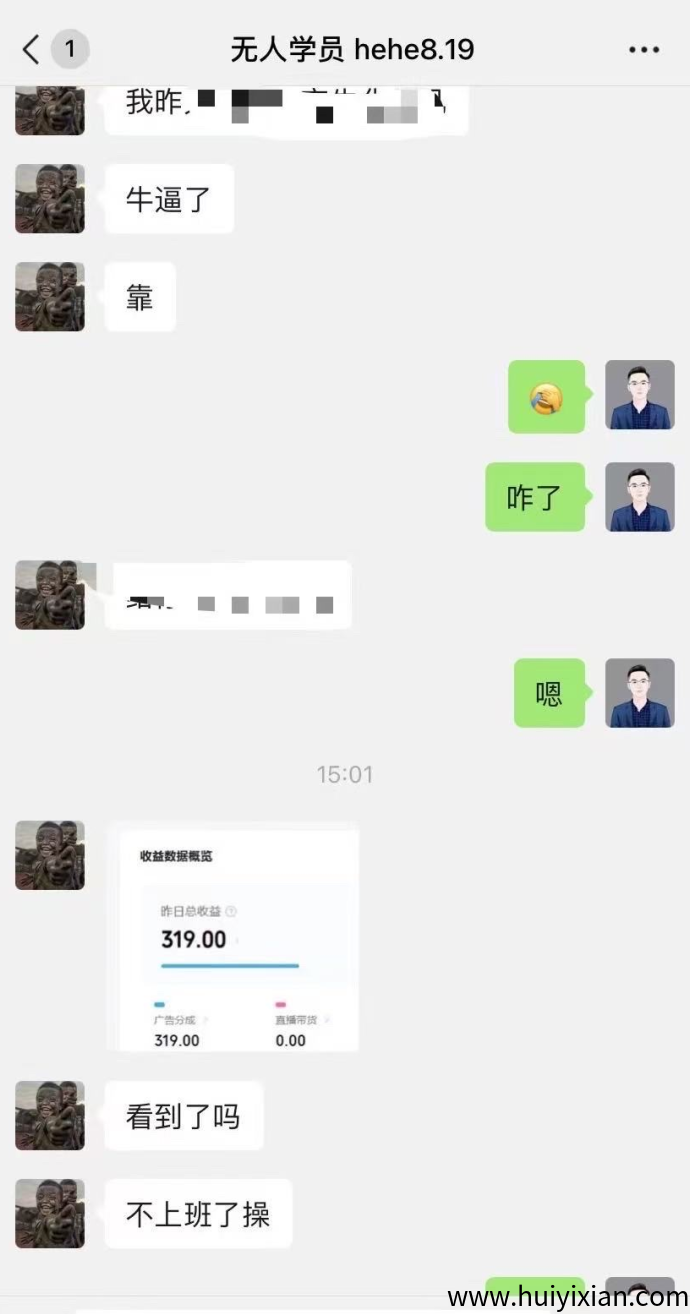The image size is (690, 1314).
Task: Open sender's avatar next to 牛逼了
Action: click(x=50, y=199)
